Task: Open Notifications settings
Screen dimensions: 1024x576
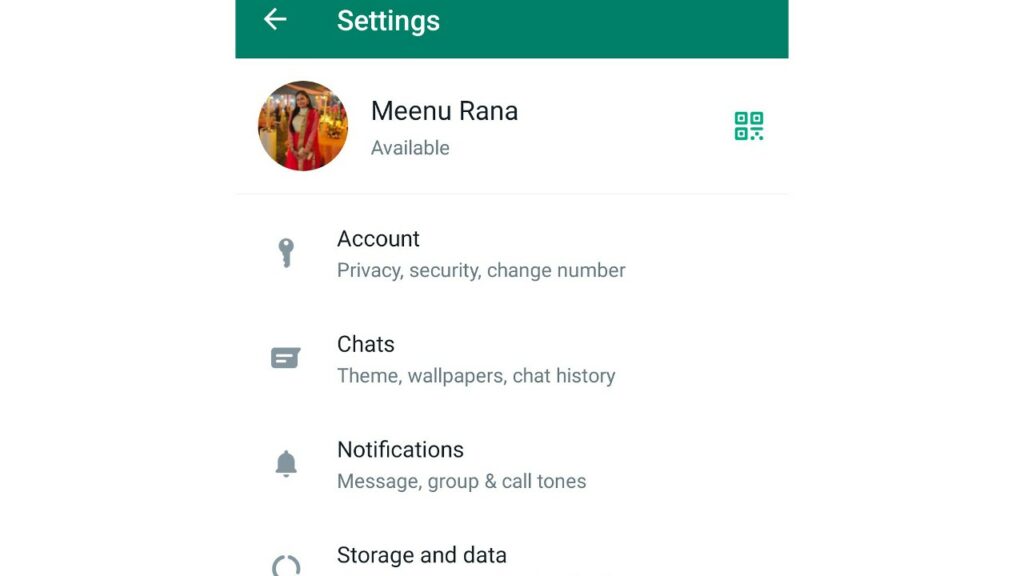Action: (x=461, y=464)
